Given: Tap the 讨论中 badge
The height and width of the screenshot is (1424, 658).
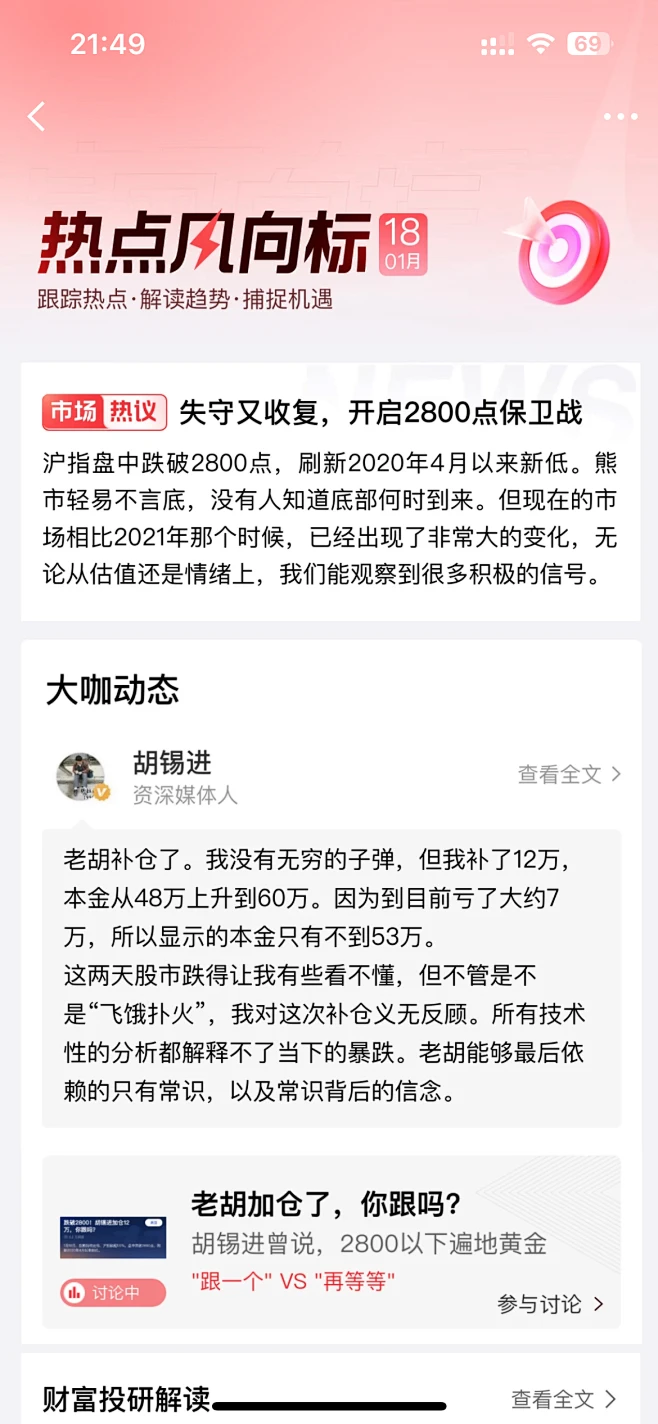Looking at the screenshot, I should tap(112, 1293).
